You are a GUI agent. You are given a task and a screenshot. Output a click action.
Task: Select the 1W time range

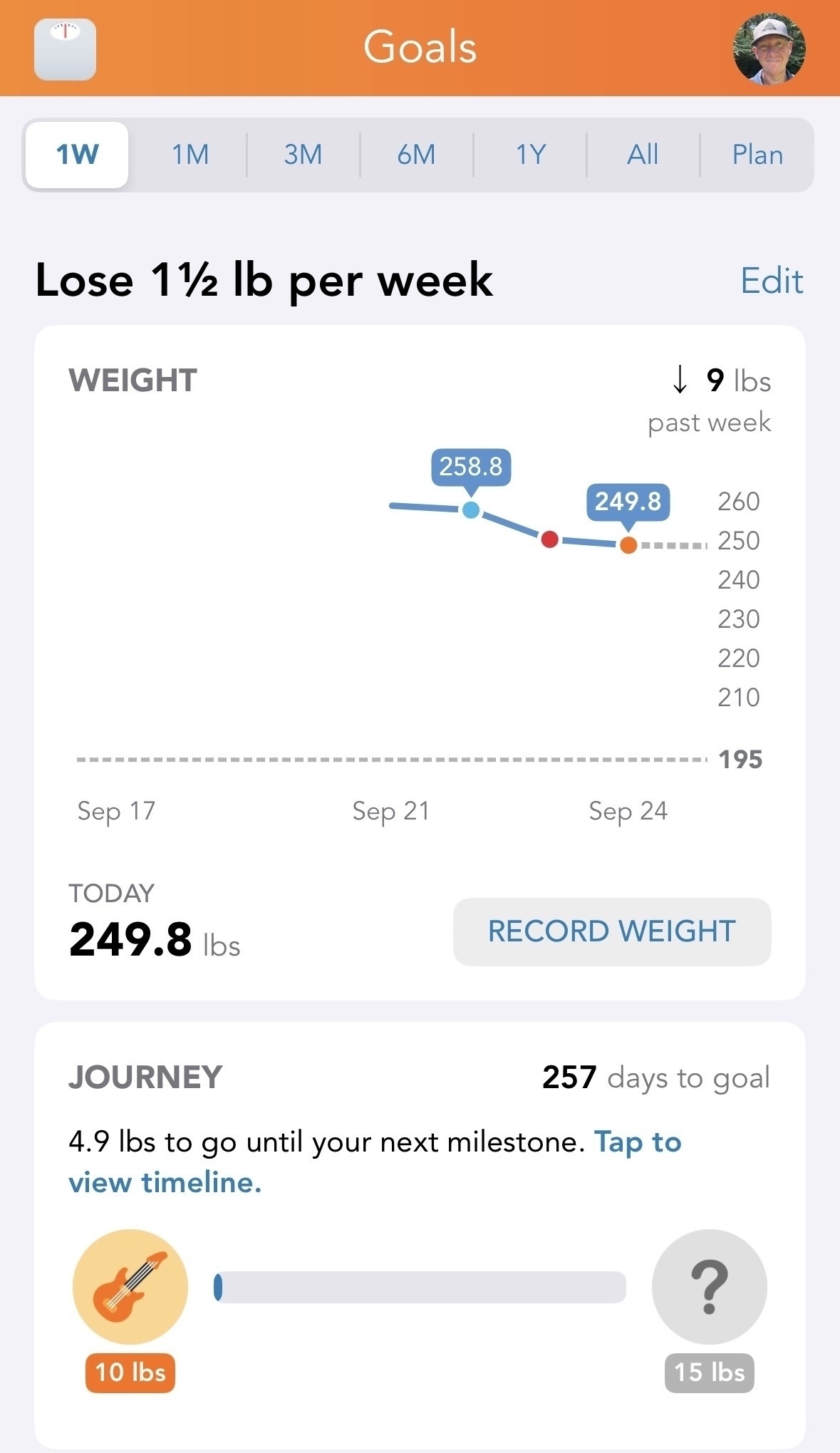77,155
